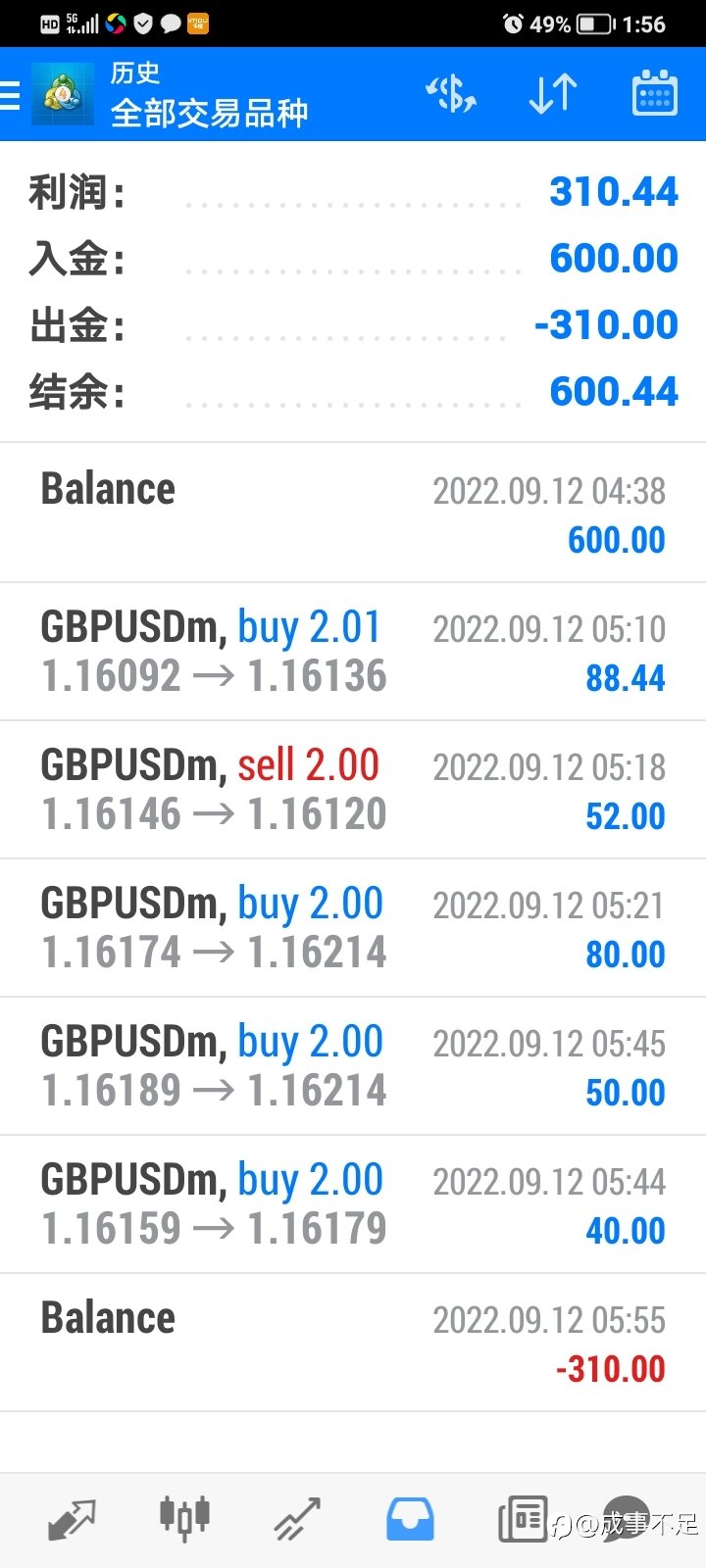Tap the sort arrows icon
706x1568 pixels.
(x=553, y=95)
